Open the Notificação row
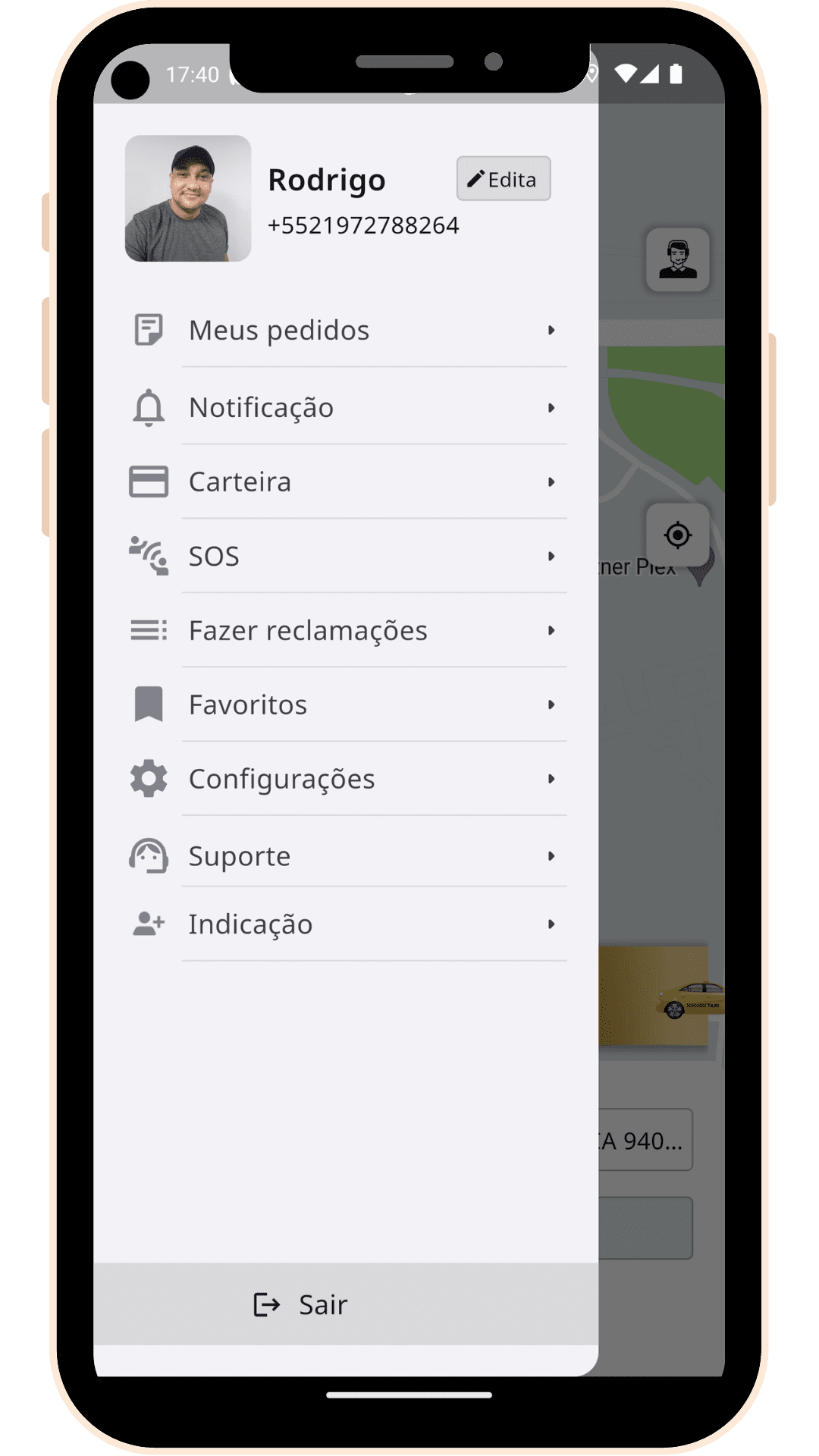Screen dimensions: 819x1456 pyautogui.click(x=346, y=407)
